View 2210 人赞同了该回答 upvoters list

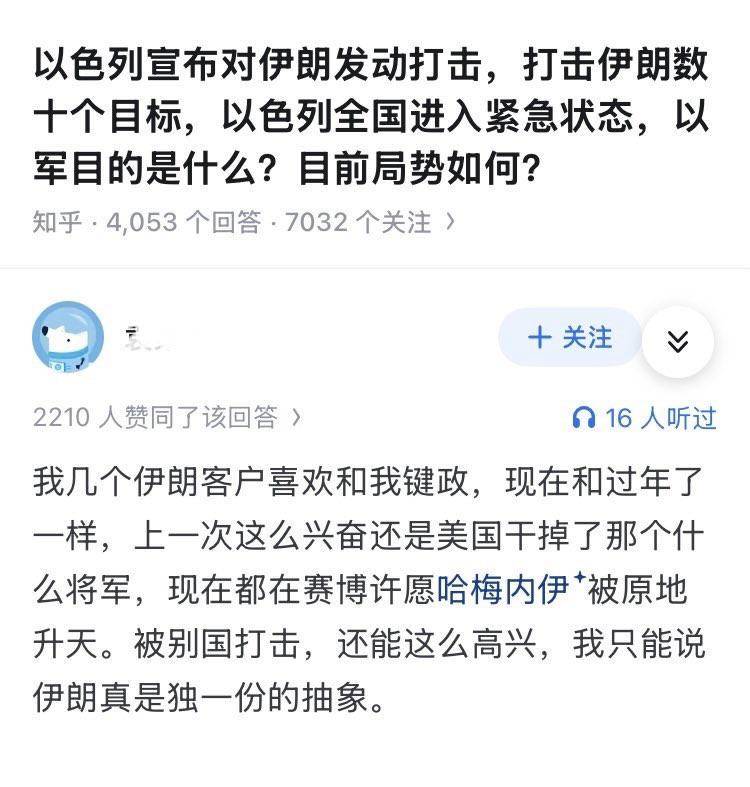pyautogui.click(x=166, y=418)
